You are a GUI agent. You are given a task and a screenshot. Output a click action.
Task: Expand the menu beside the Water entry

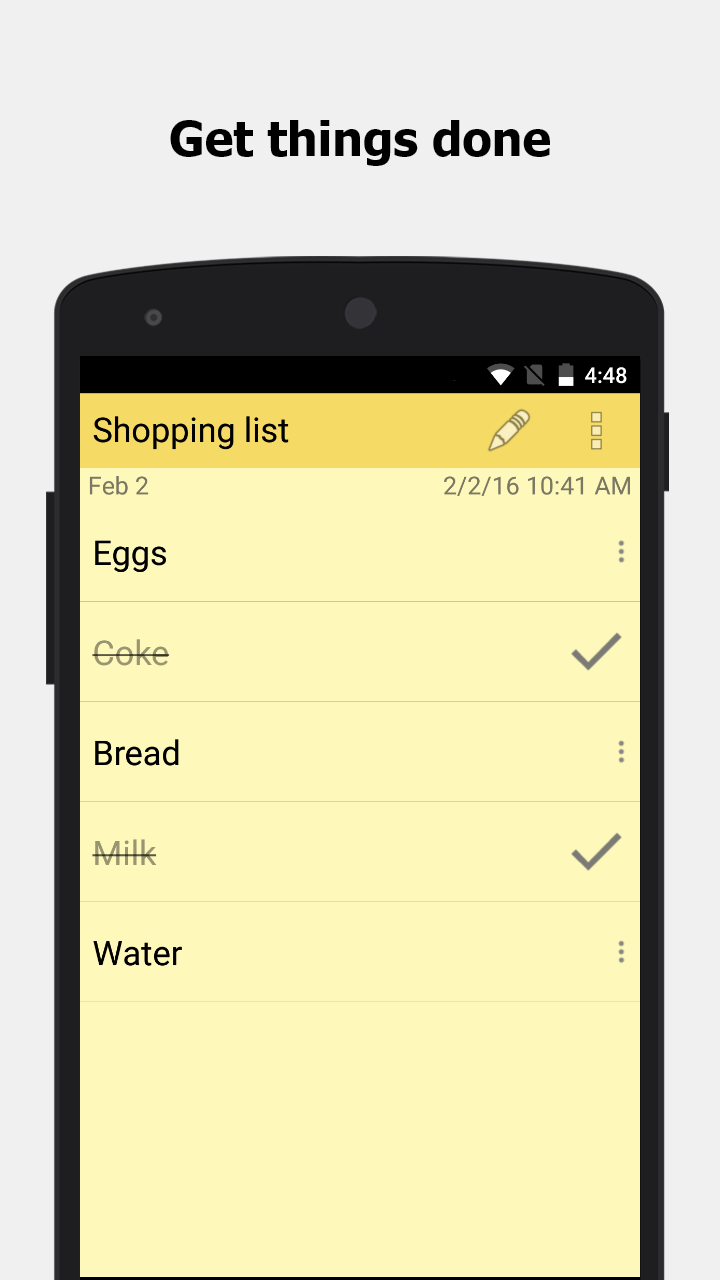621,951
